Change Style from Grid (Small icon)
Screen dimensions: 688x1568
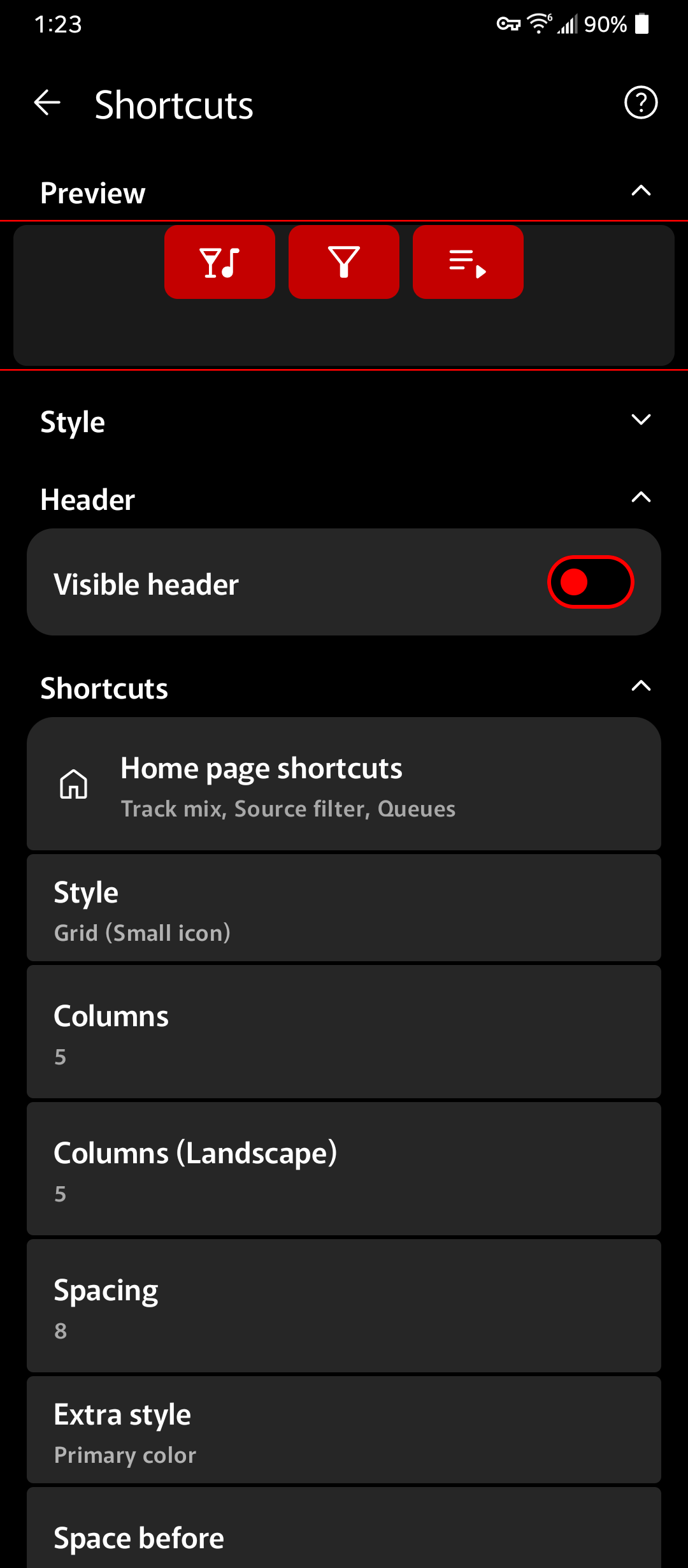point(344,908)
